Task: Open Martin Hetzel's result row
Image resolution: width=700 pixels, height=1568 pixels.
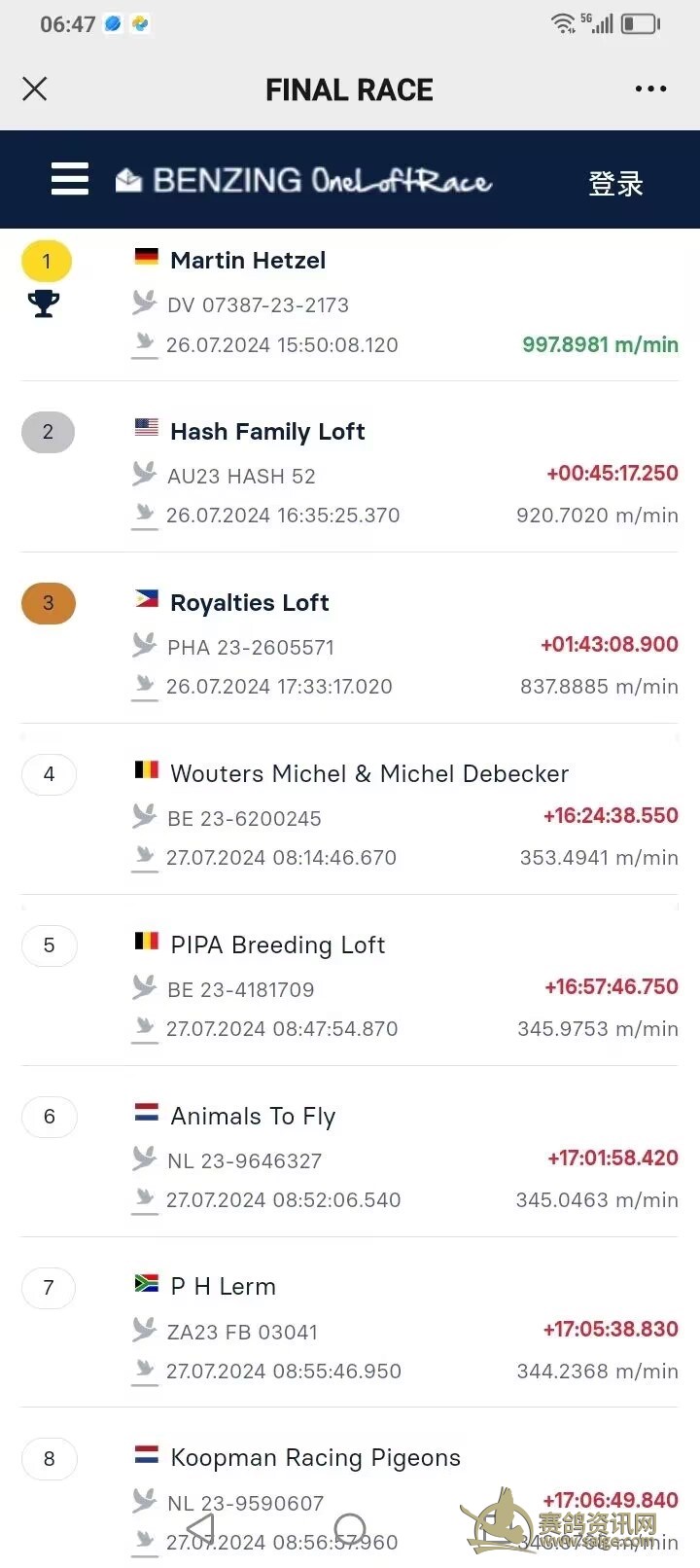Action: [350, 303]
